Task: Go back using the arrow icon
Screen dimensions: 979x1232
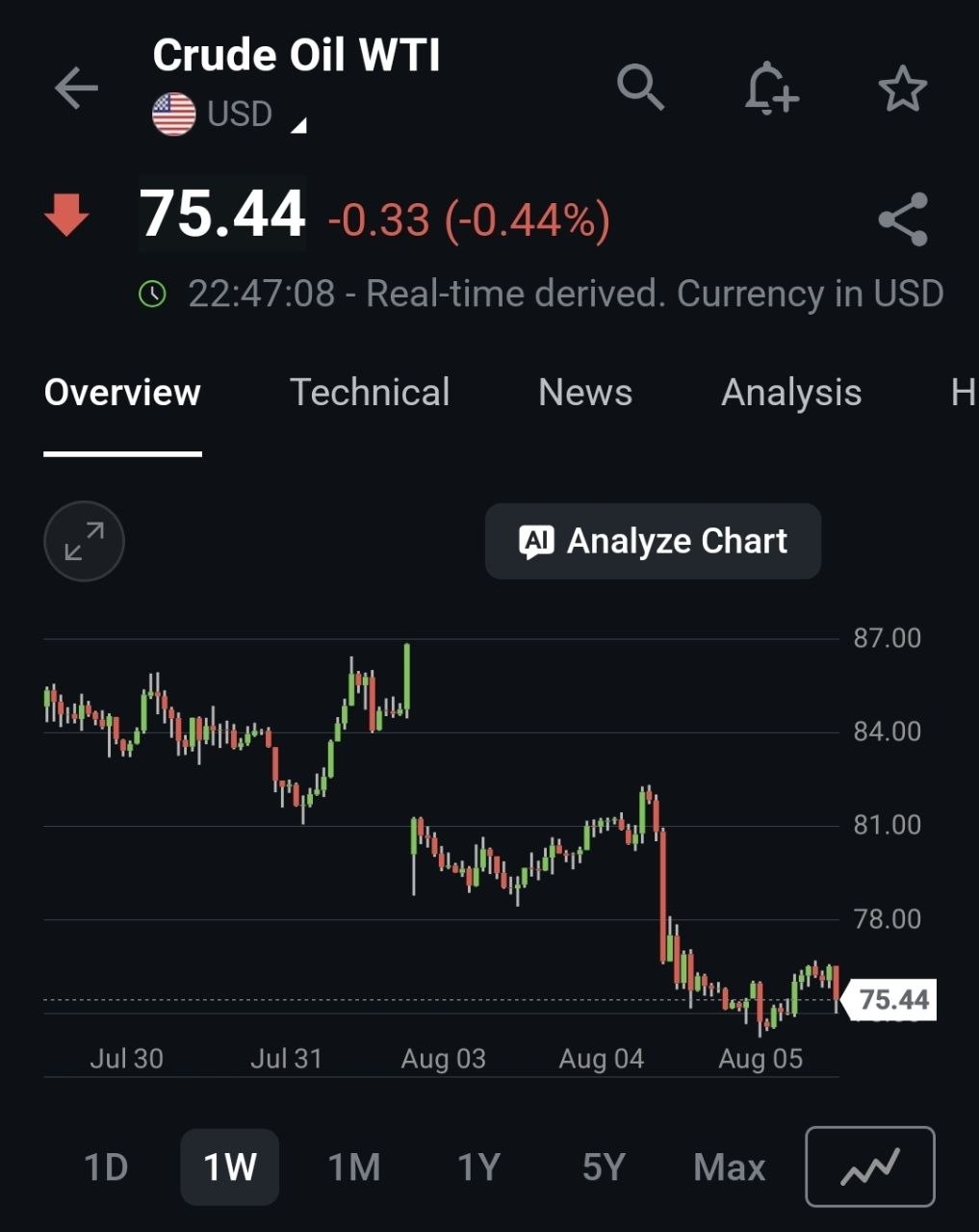Action: pyautogui.click(x=76, y=89)
